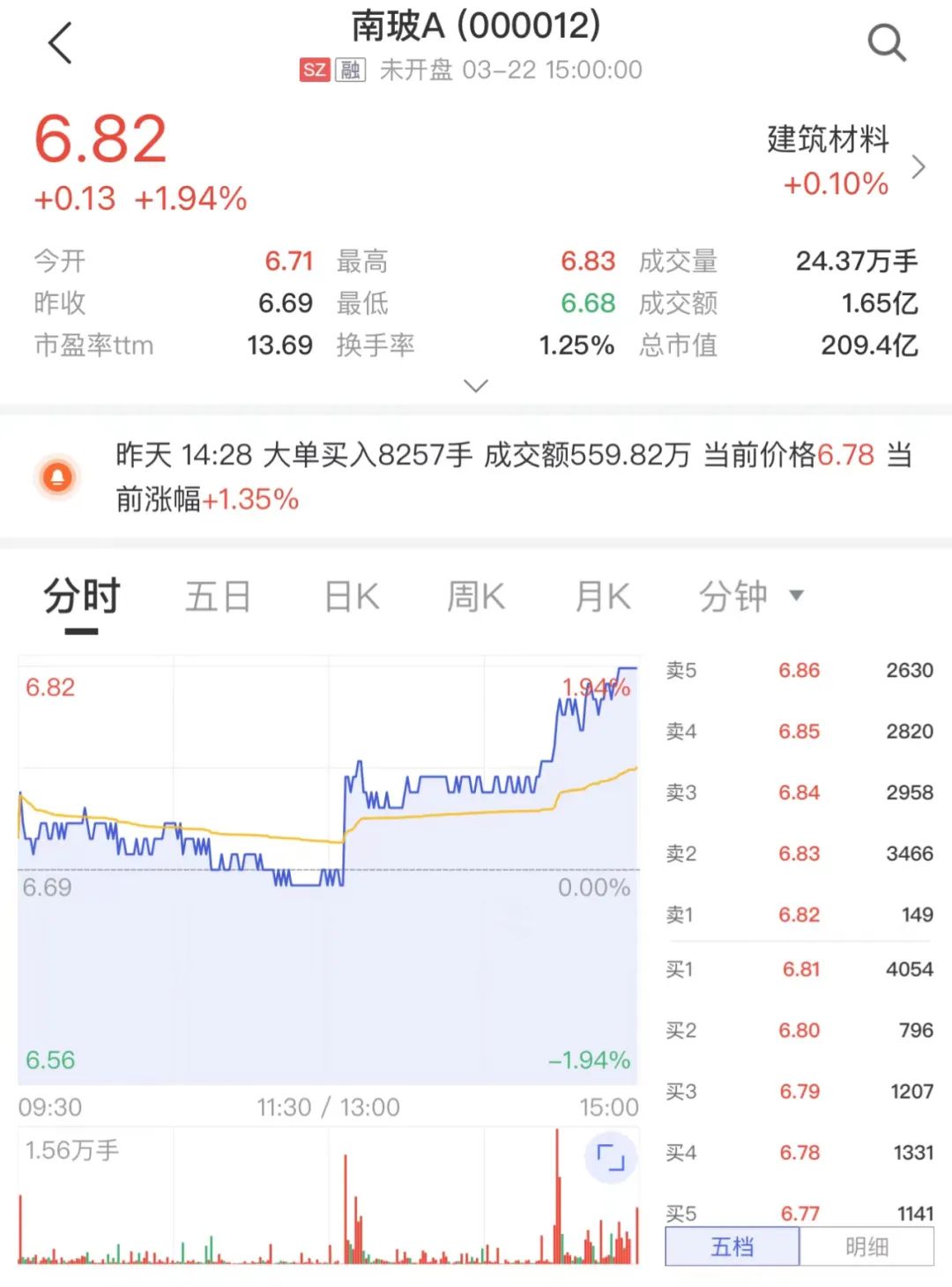Screen dimensions: 952x1287
Task: View the 月K chart
Action: 603,597
